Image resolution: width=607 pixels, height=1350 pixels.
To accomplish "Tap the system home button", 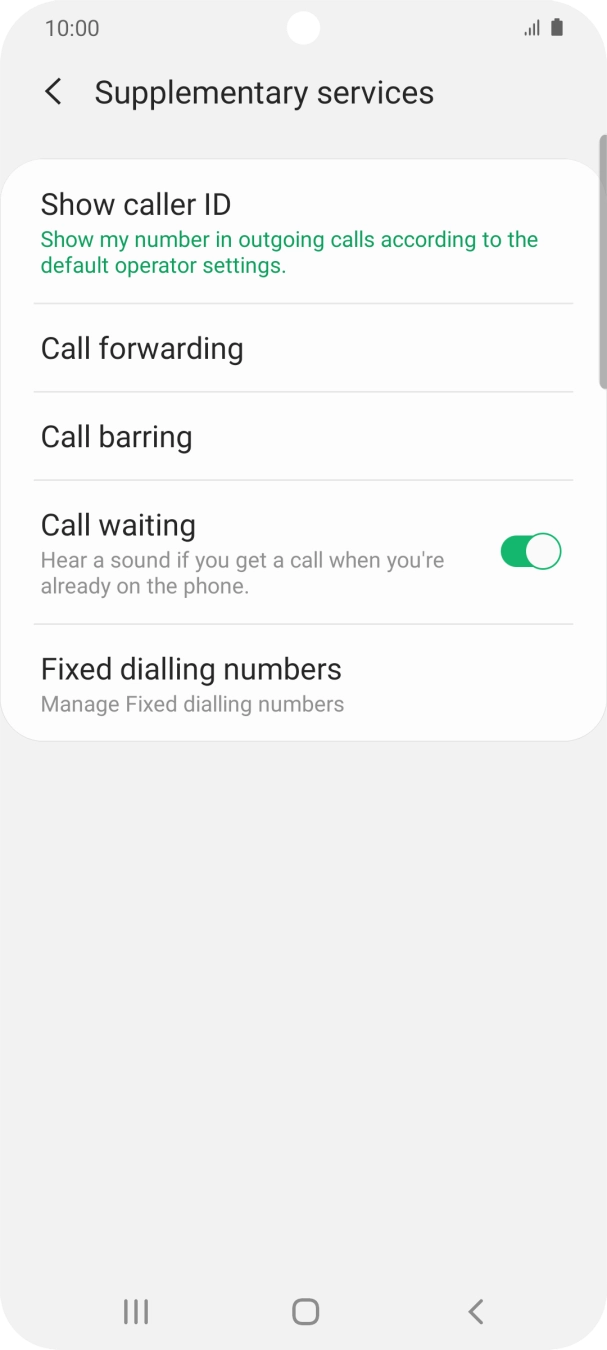I will [x=305, y=1311].
